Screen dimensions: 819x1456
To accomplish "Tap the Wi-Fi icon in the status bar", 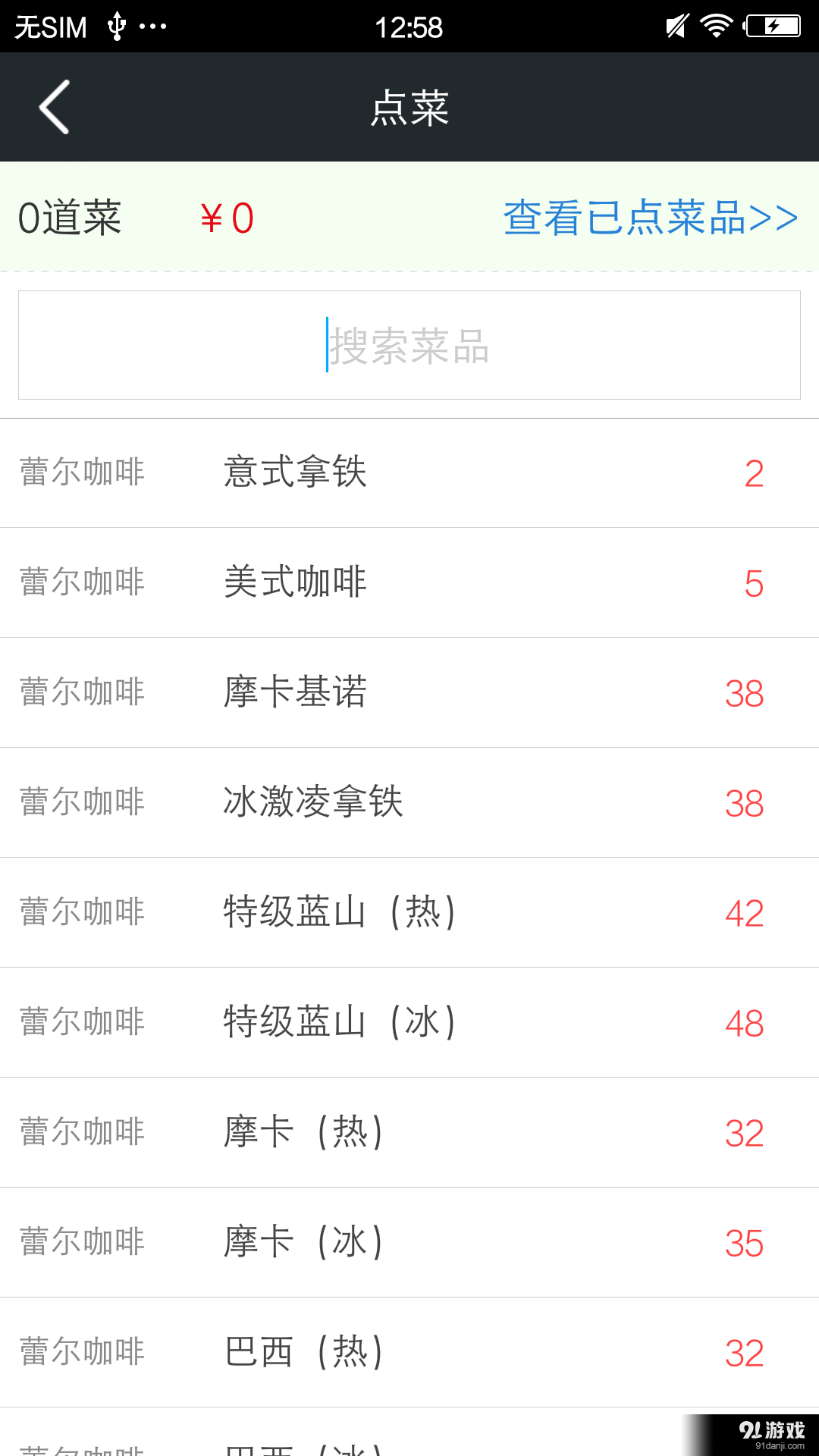I will click(715, 27).
